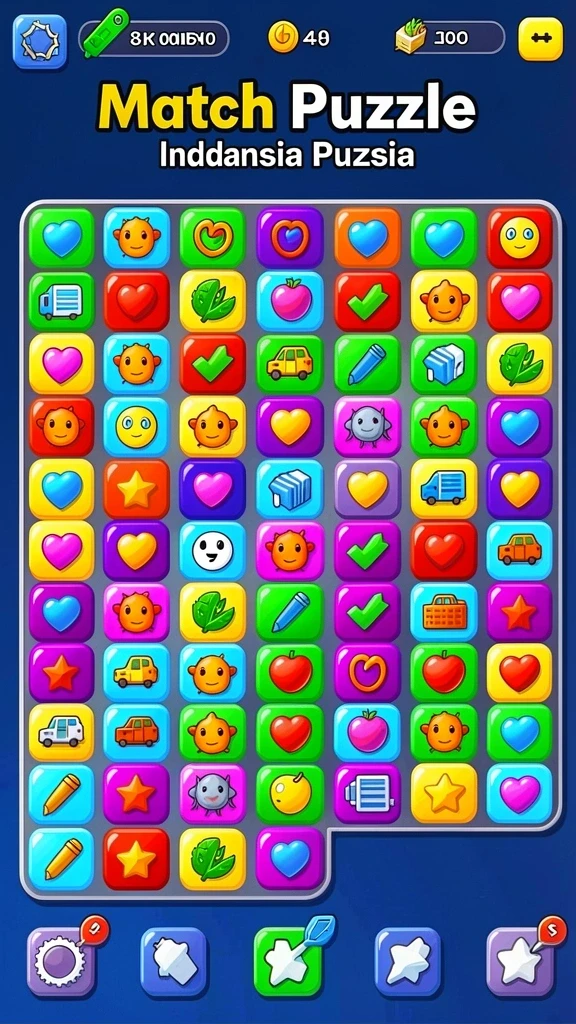Image resolution: width=576 pixels, height=1024 pixels.
Task: Open the blue settings icon at top left
Action: [40, 41]
